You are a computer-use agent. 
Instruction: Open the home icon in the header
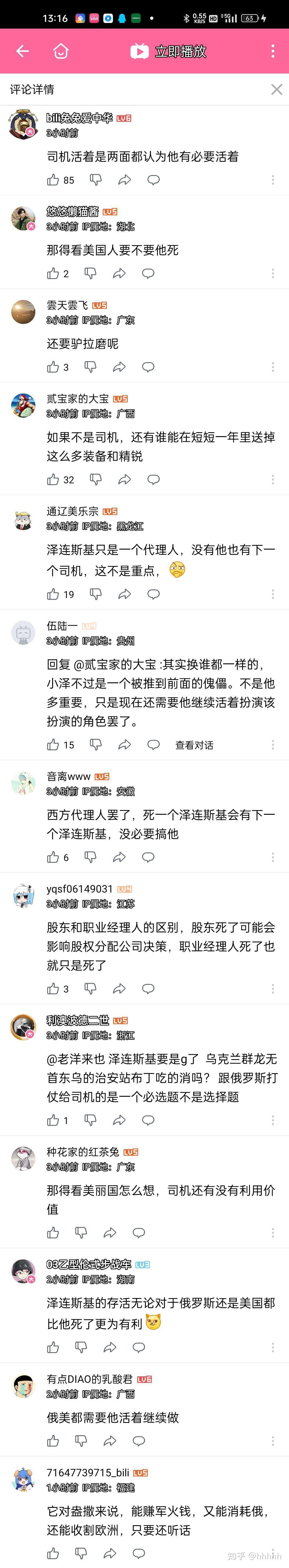(x=60, y=51)
